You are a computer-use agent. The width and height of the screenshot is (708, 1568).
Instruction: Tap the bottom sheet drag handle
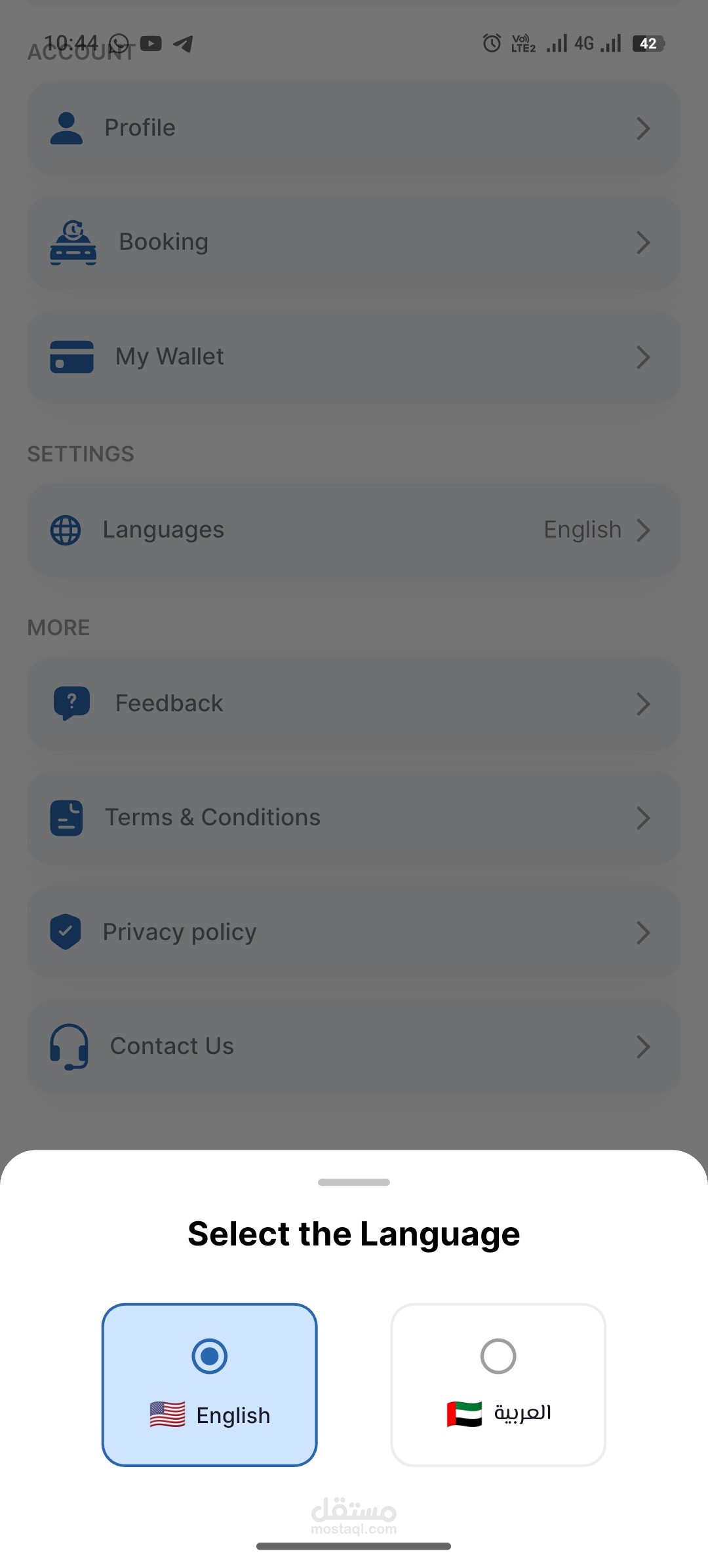point(354,1182)
